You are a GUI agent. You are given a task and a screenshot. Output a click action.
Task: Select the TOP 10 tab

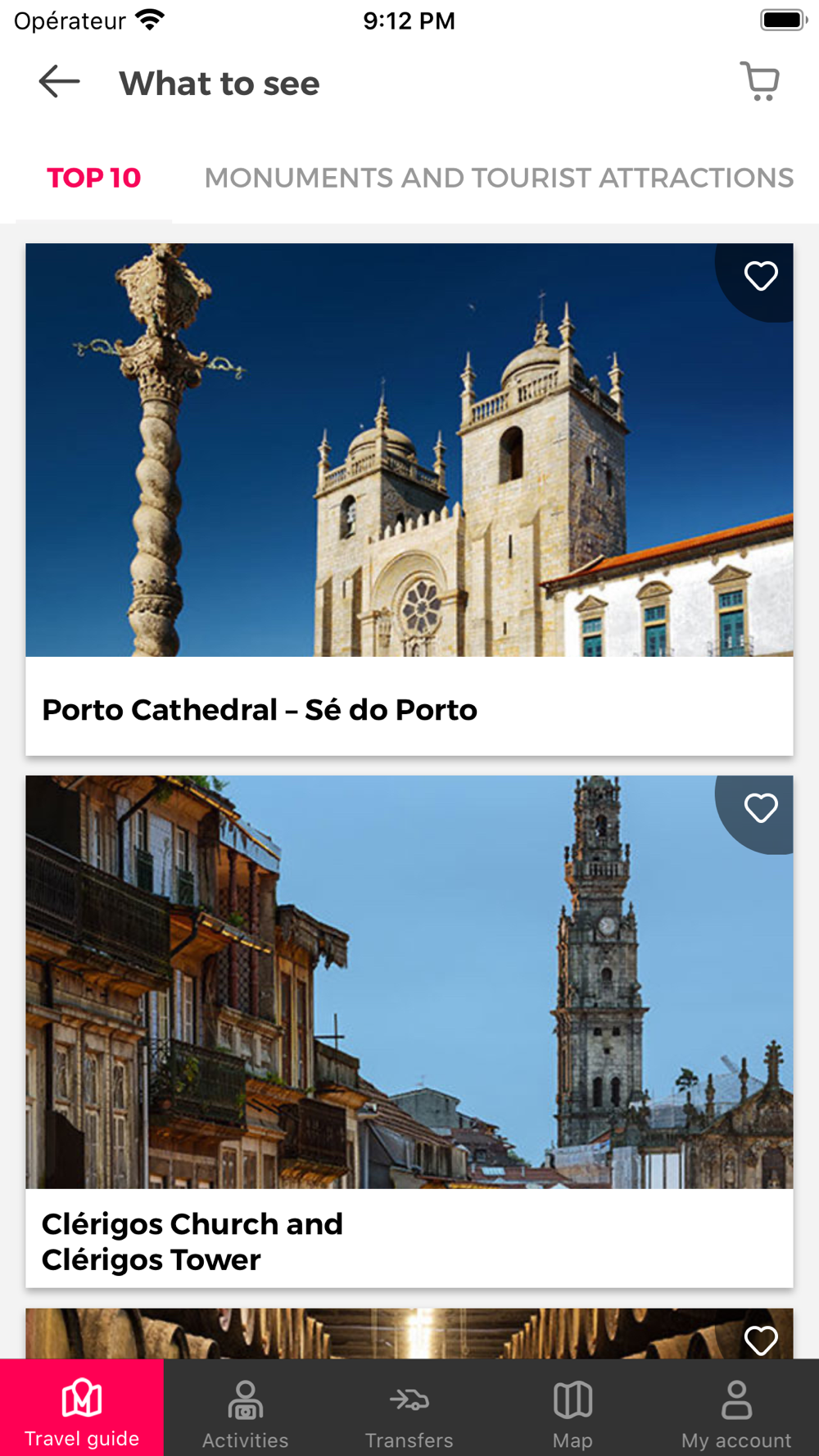[94, 178]
